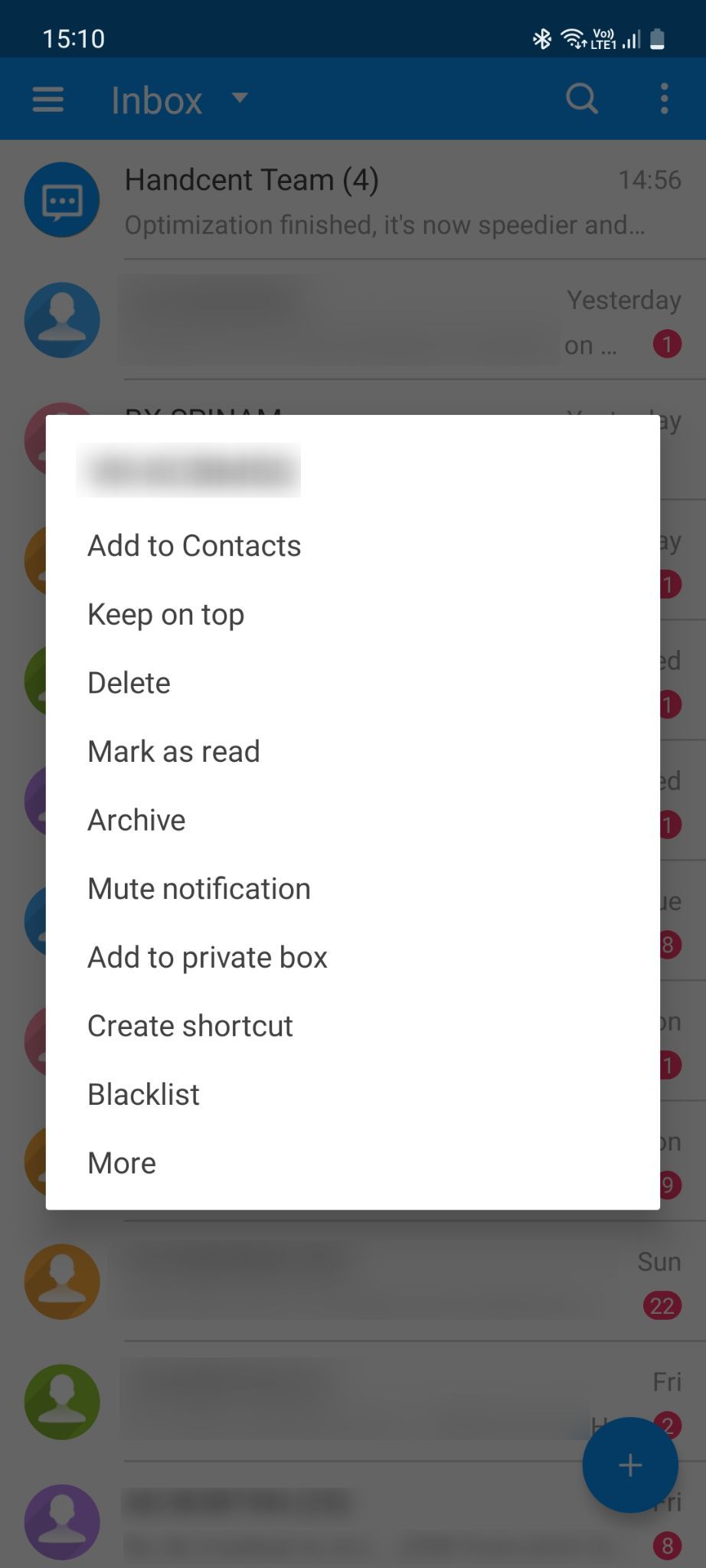This screenshot has height=1568, width=706.
Task: Open the navigation drawer hamburger icon
Action: coord(47,99)
